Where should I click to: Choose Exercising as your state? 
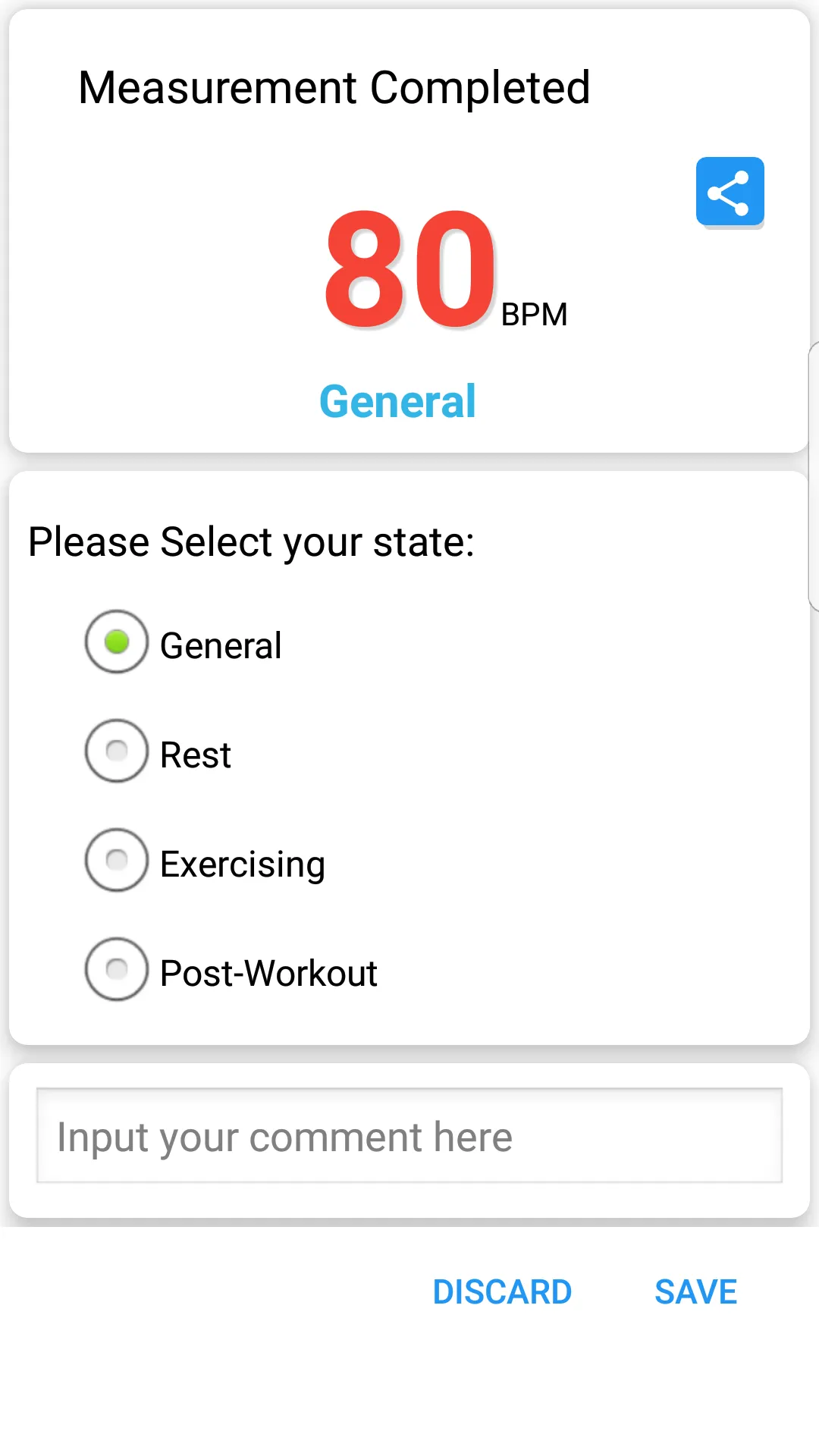(116, 861)
